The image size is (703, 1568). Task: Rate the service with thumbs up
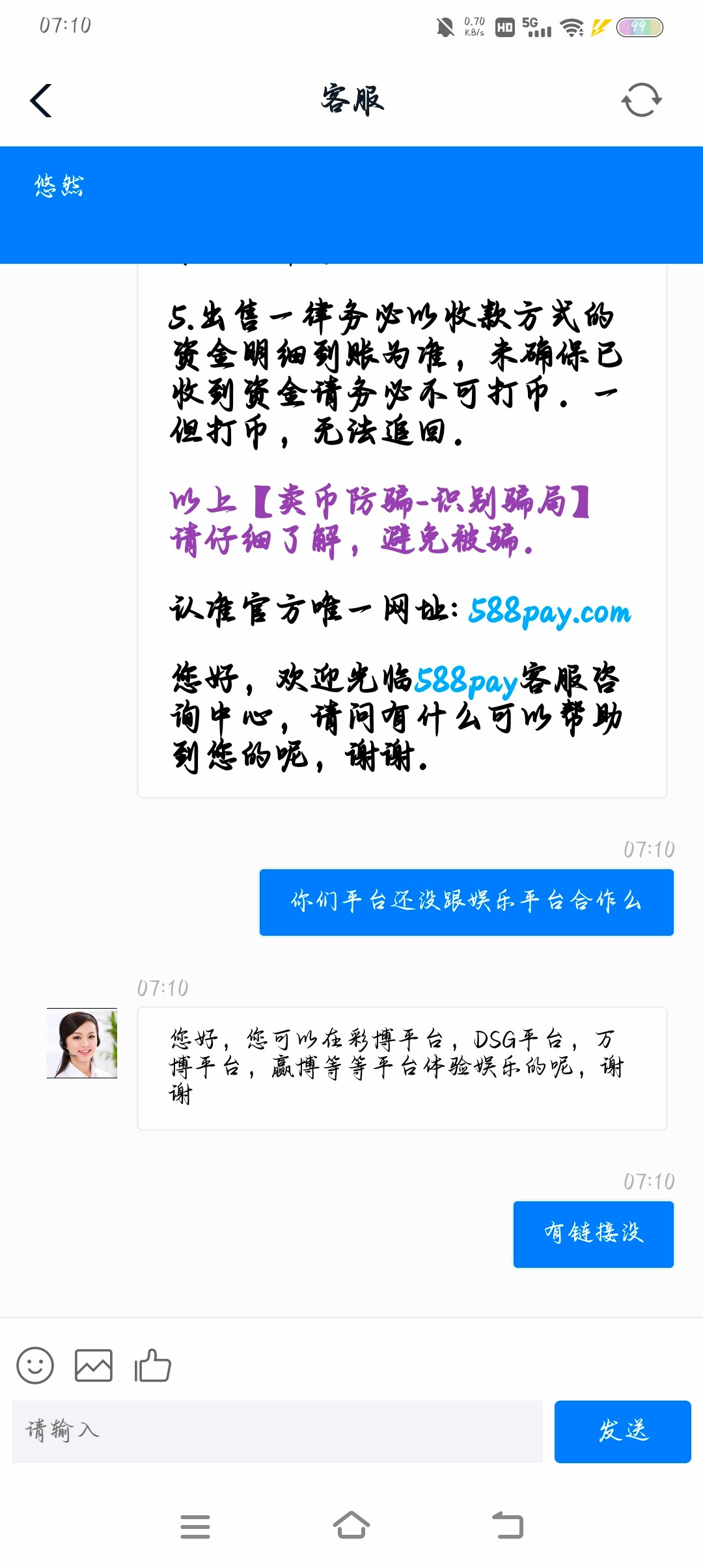tap(152, 1365)
